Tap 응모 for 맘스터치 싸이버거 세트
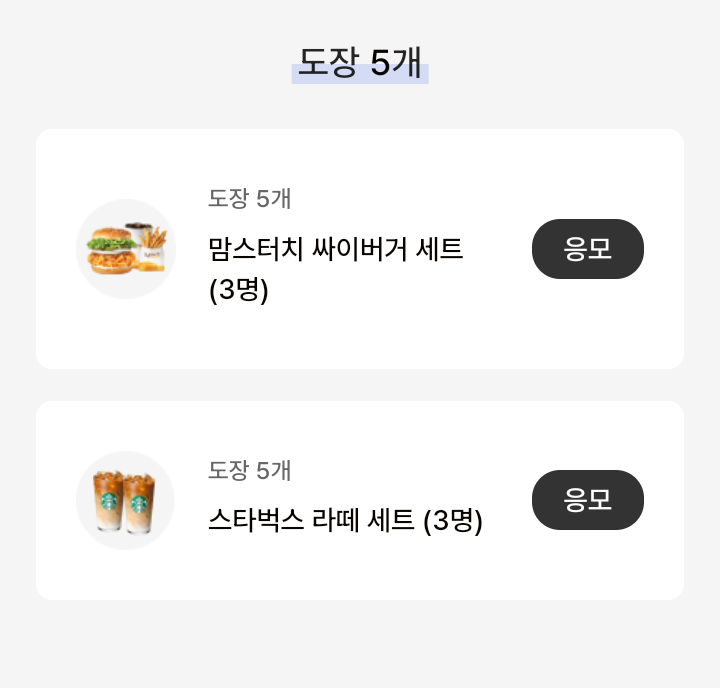The image size is (720, 688). tap(587, 249)
